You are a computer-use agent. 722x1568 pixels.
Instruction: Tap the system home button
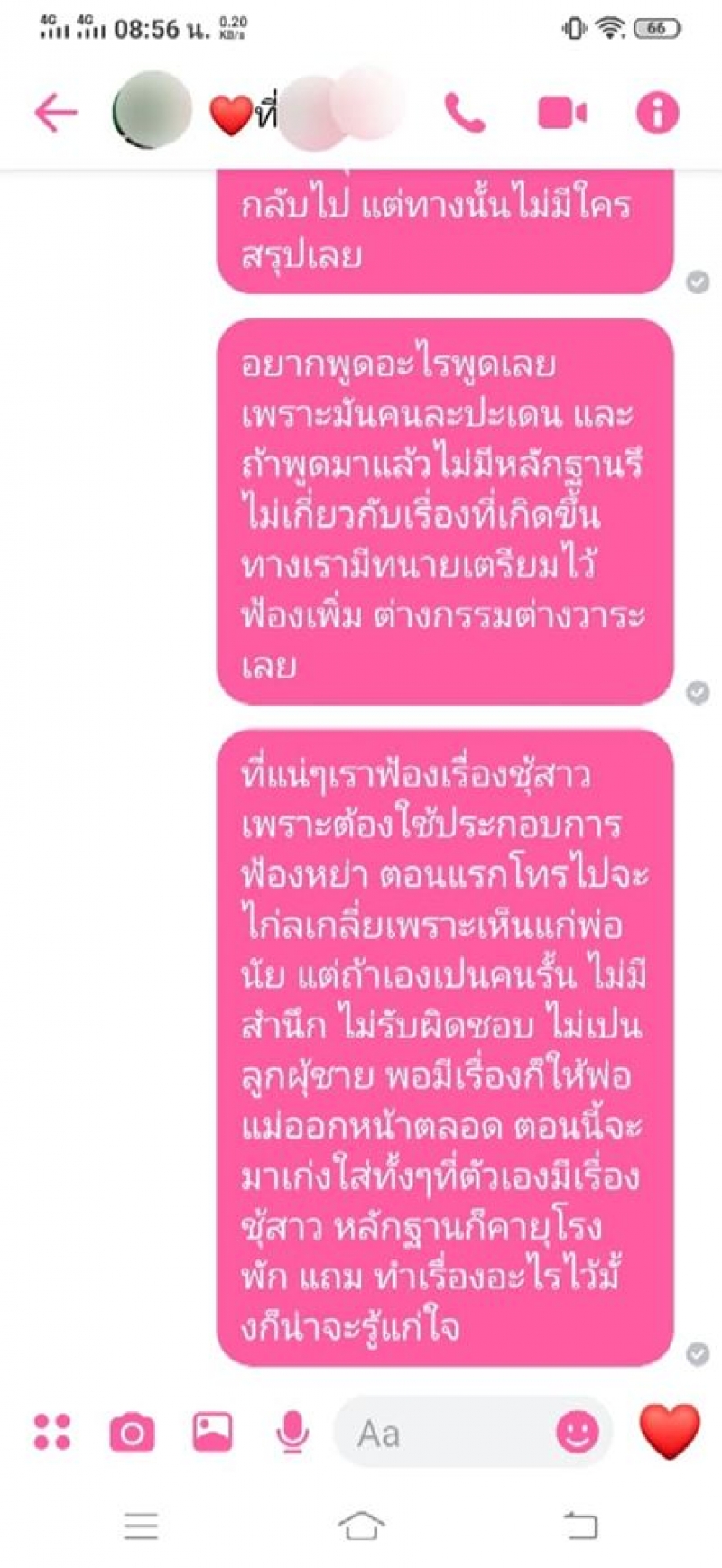tap(361, 1526)
